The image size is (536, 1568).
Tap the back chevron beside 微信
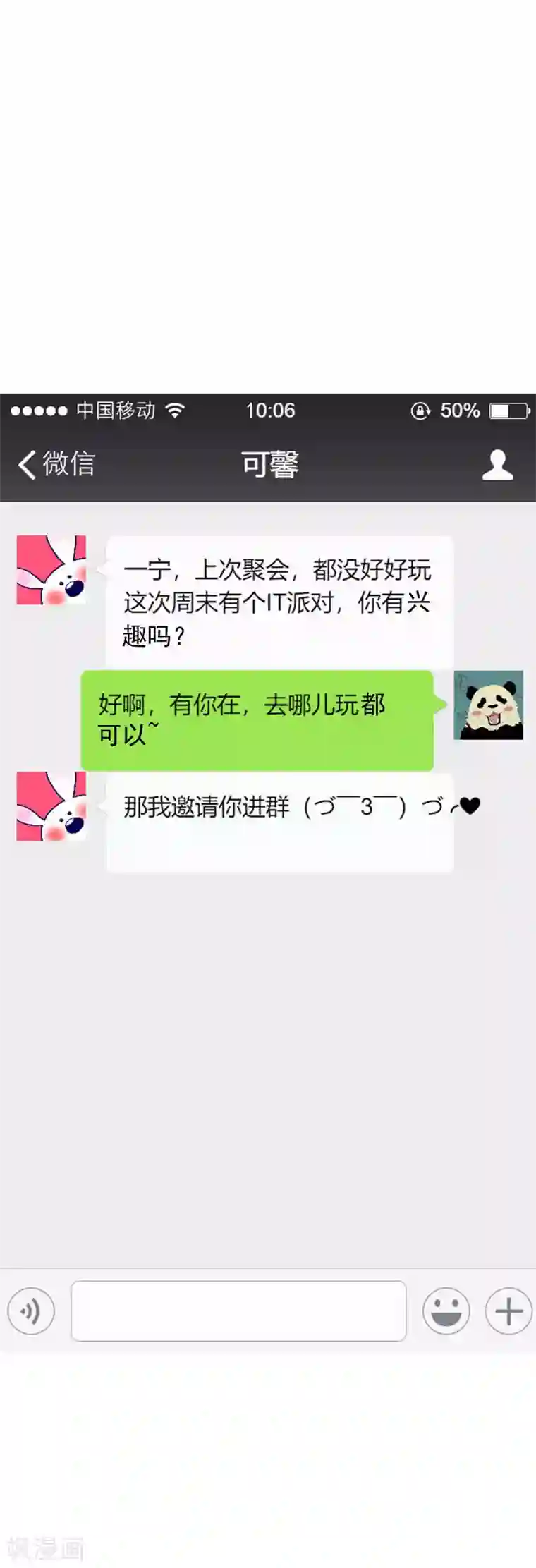(25, 463)
